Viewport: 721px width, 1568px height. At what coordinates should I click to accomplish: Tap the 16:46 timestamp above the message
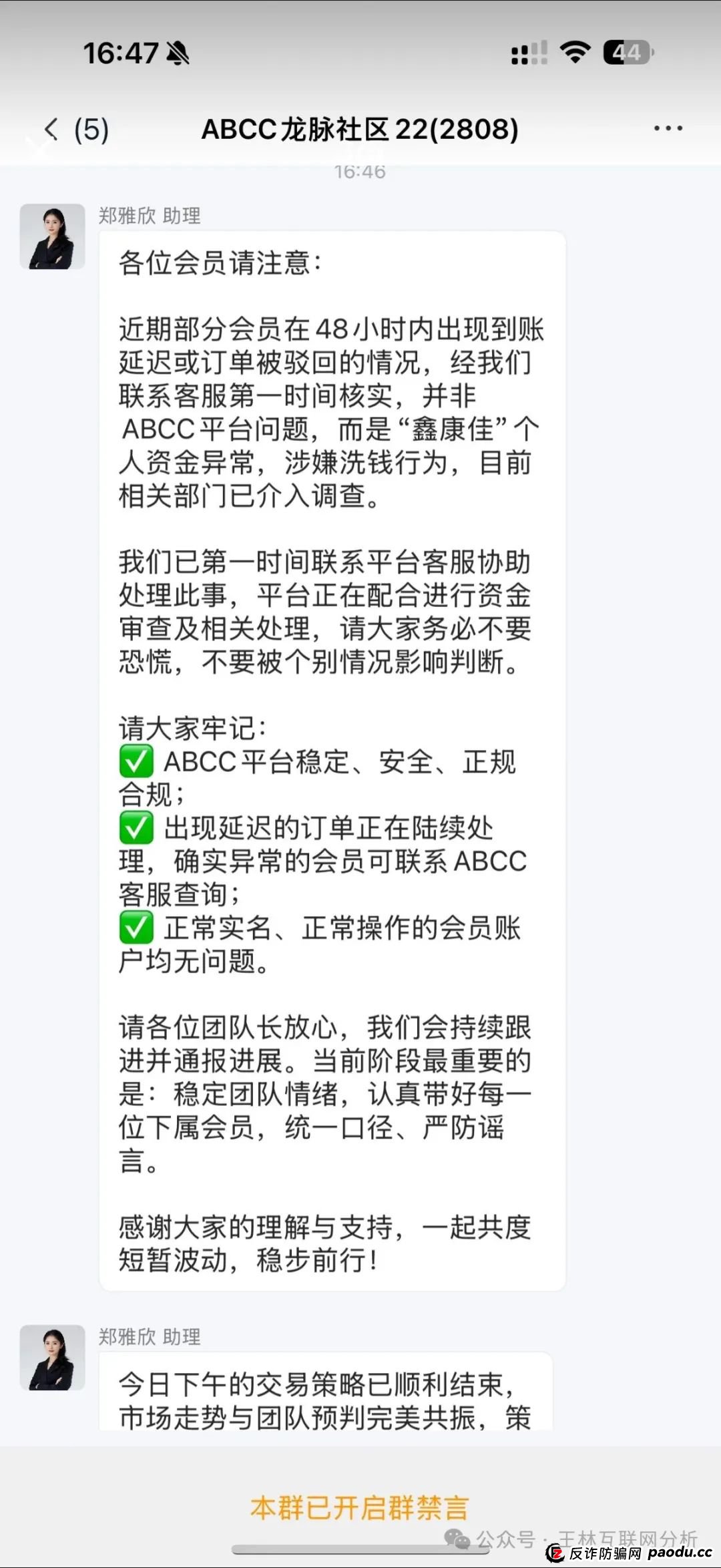coord(360,170)
